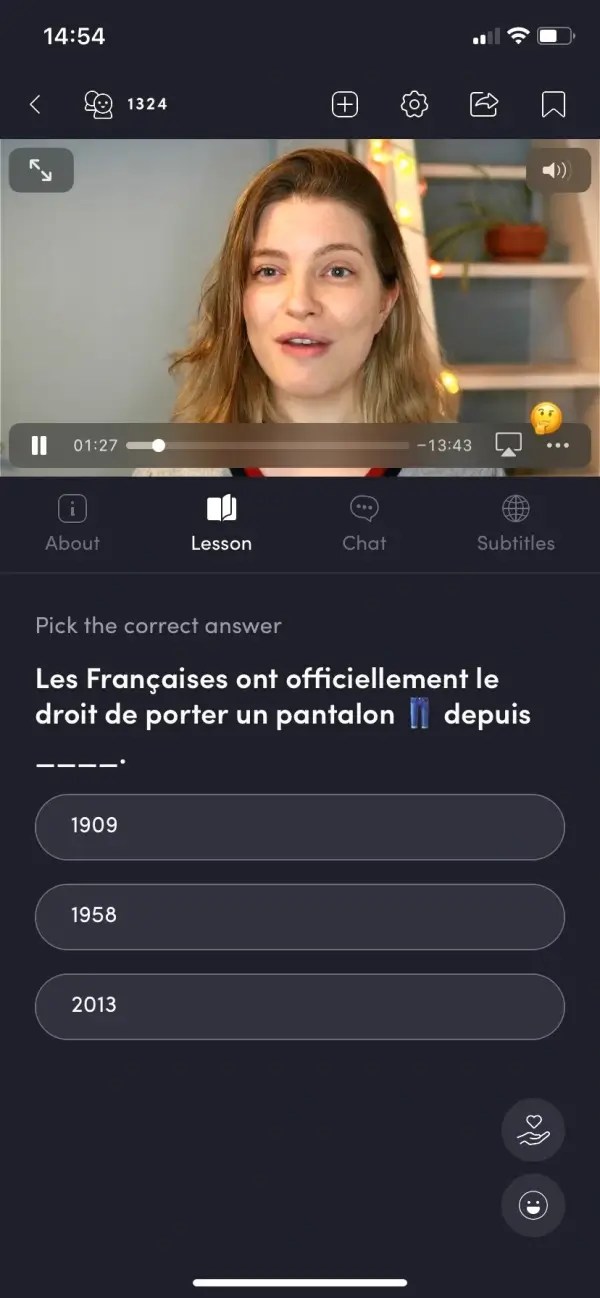
Task: Open the 1324 viewers icon
Action: pyautogui.click(x=100, y=104)
